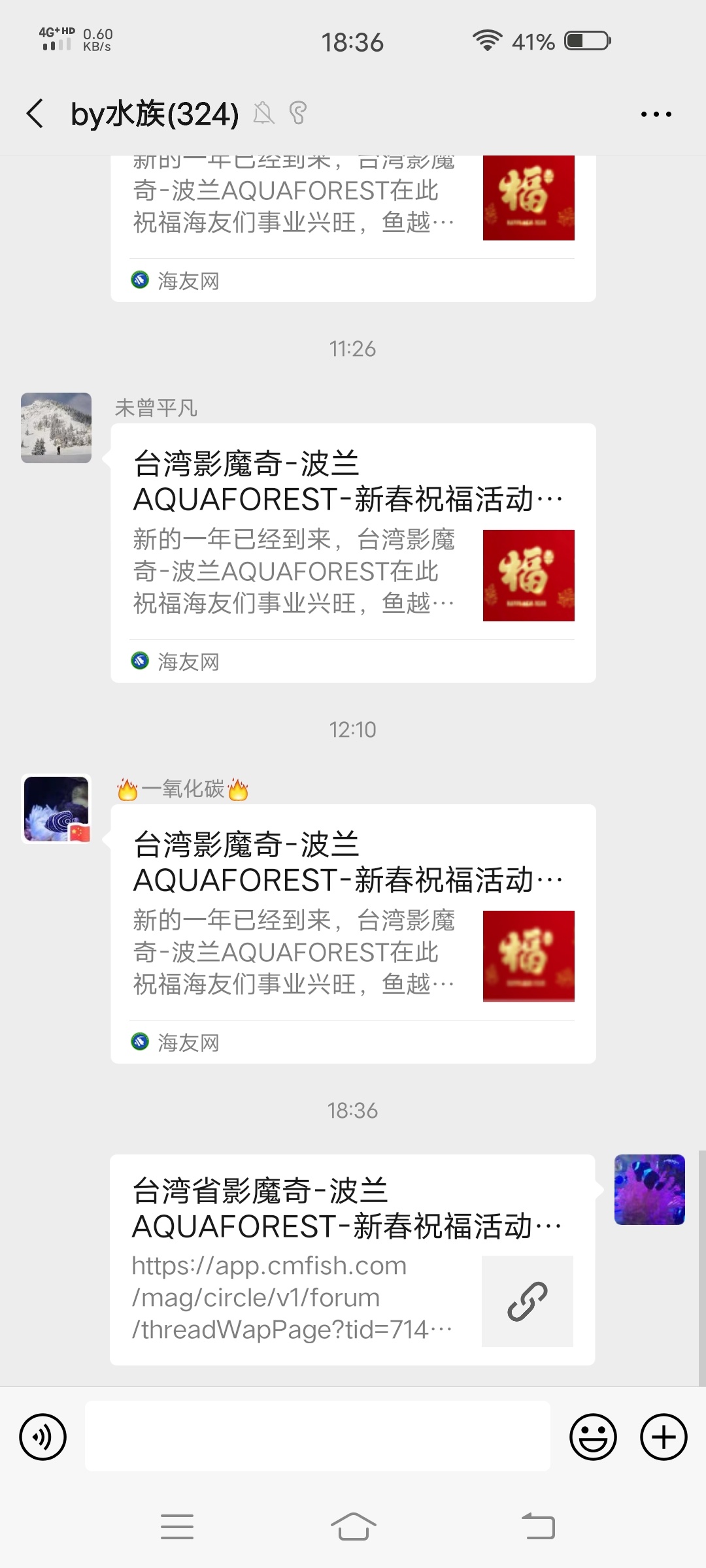This screenshot has height=1568, width=706.
Task: Open the link card shared by 一氧化碳
Action: (353, 934)
